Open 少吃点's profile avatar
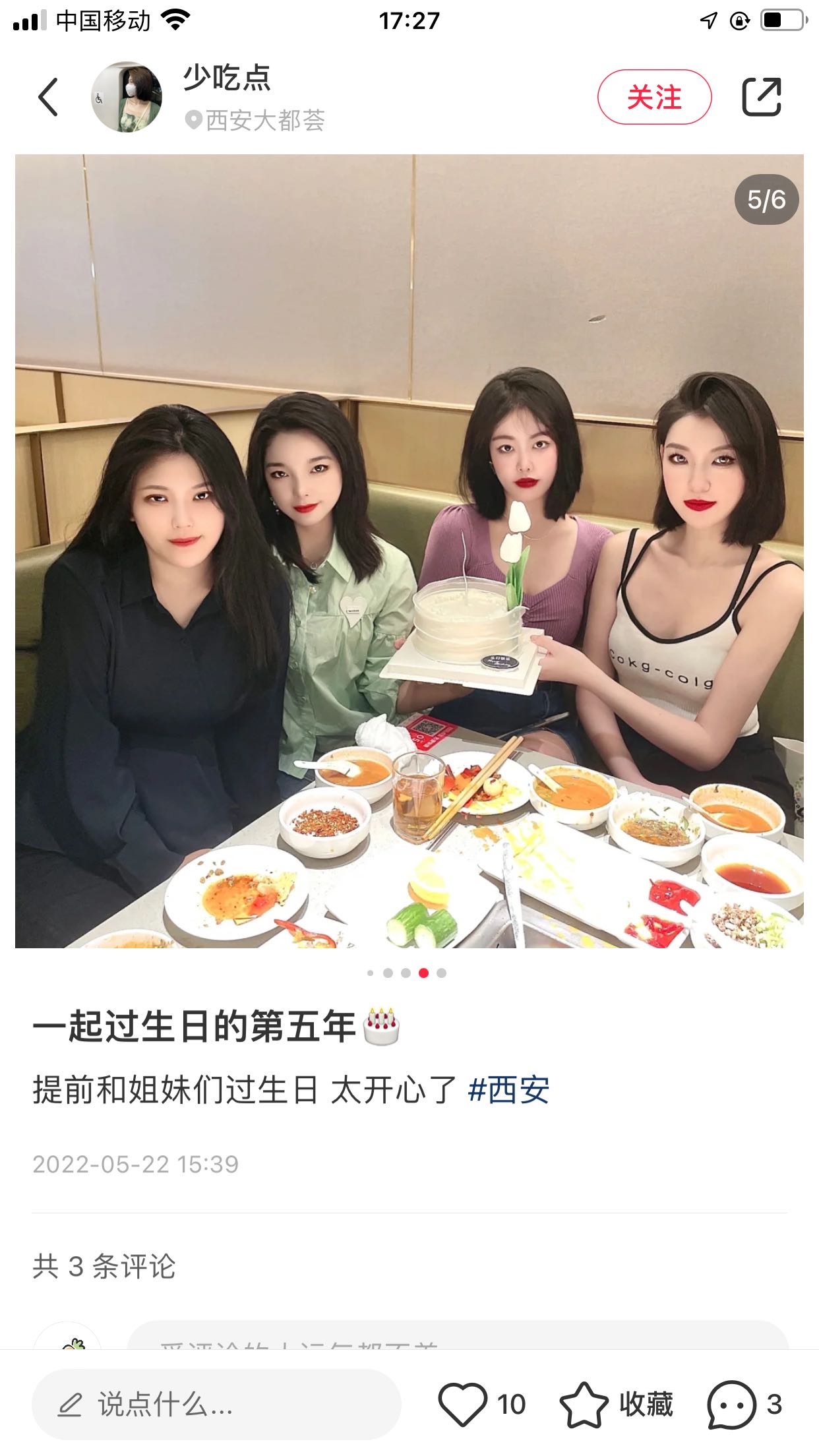Image resolution: width=819 pixels, height=1456 pixels. click(x=127, y=97)
